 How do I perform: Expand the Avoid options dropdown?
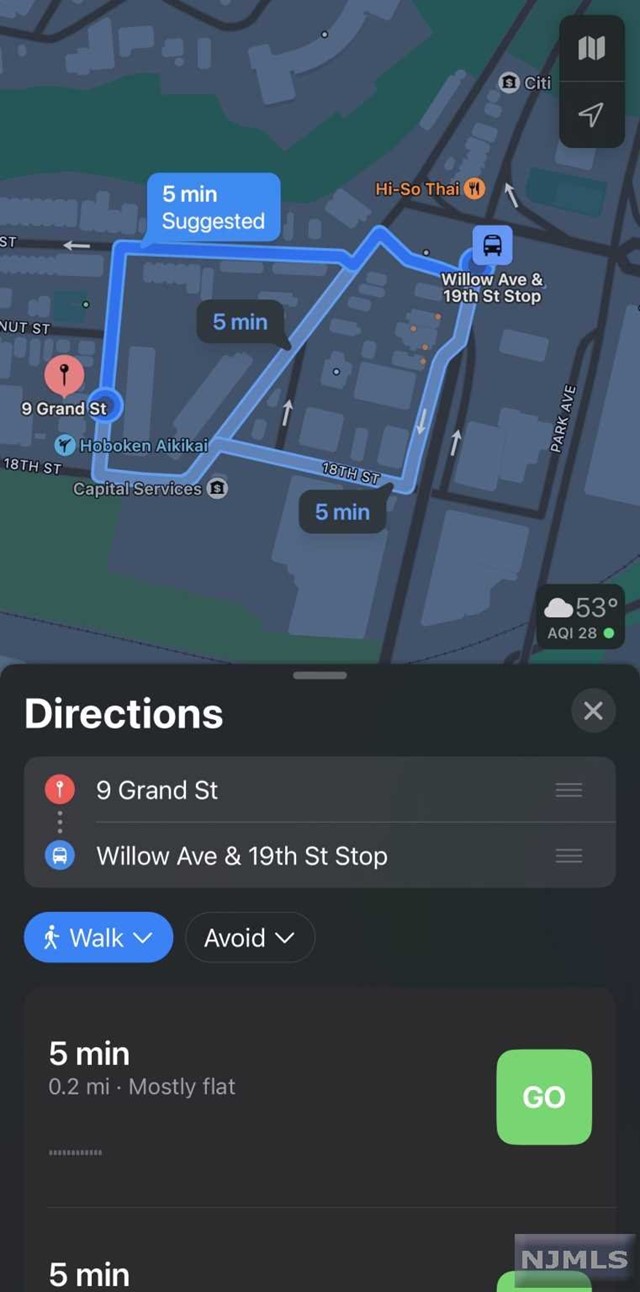250,938
